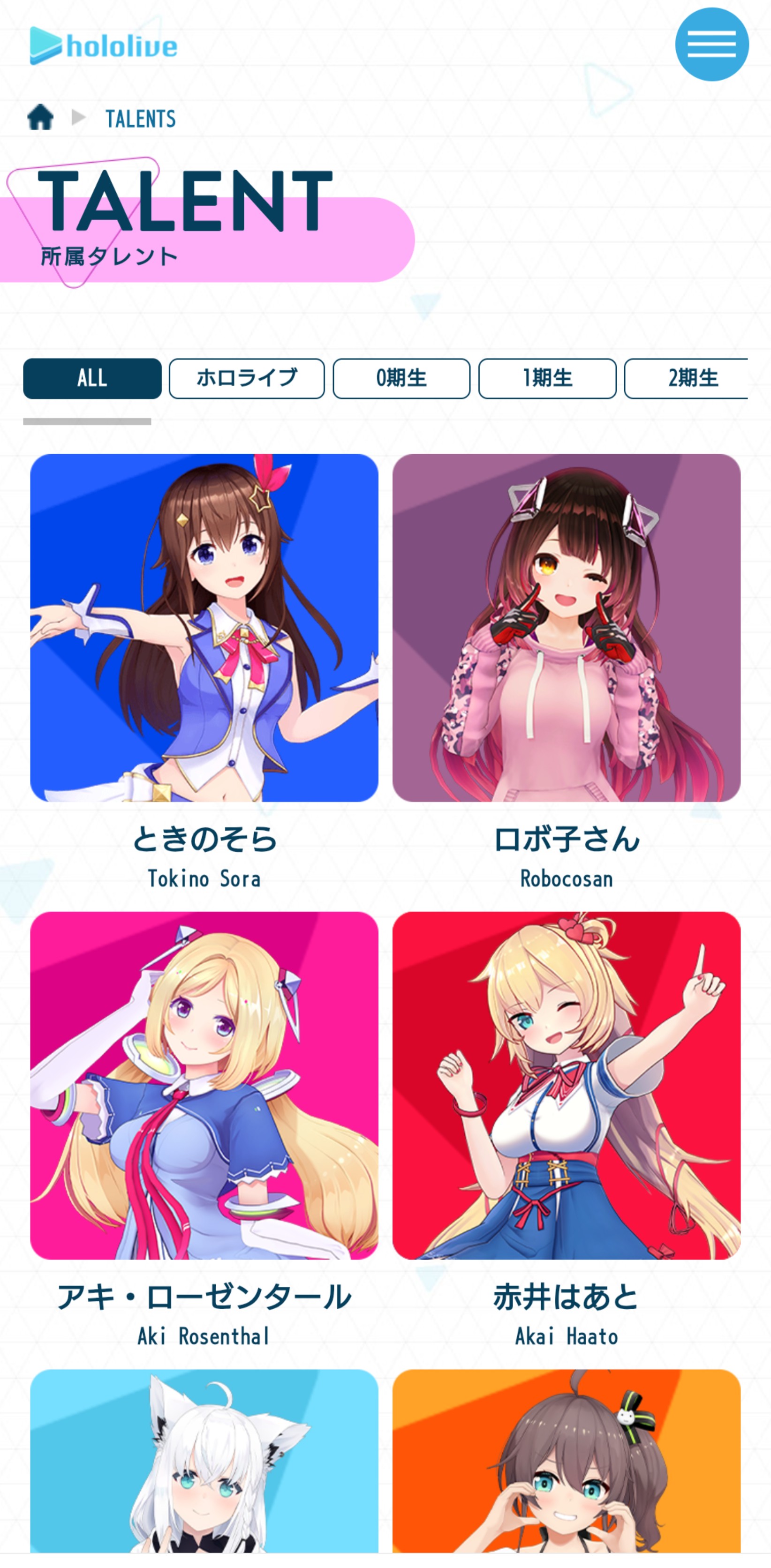Select the ALL filter chip
This screenshot has height=1568, width=771.
(x=92, y=378)
